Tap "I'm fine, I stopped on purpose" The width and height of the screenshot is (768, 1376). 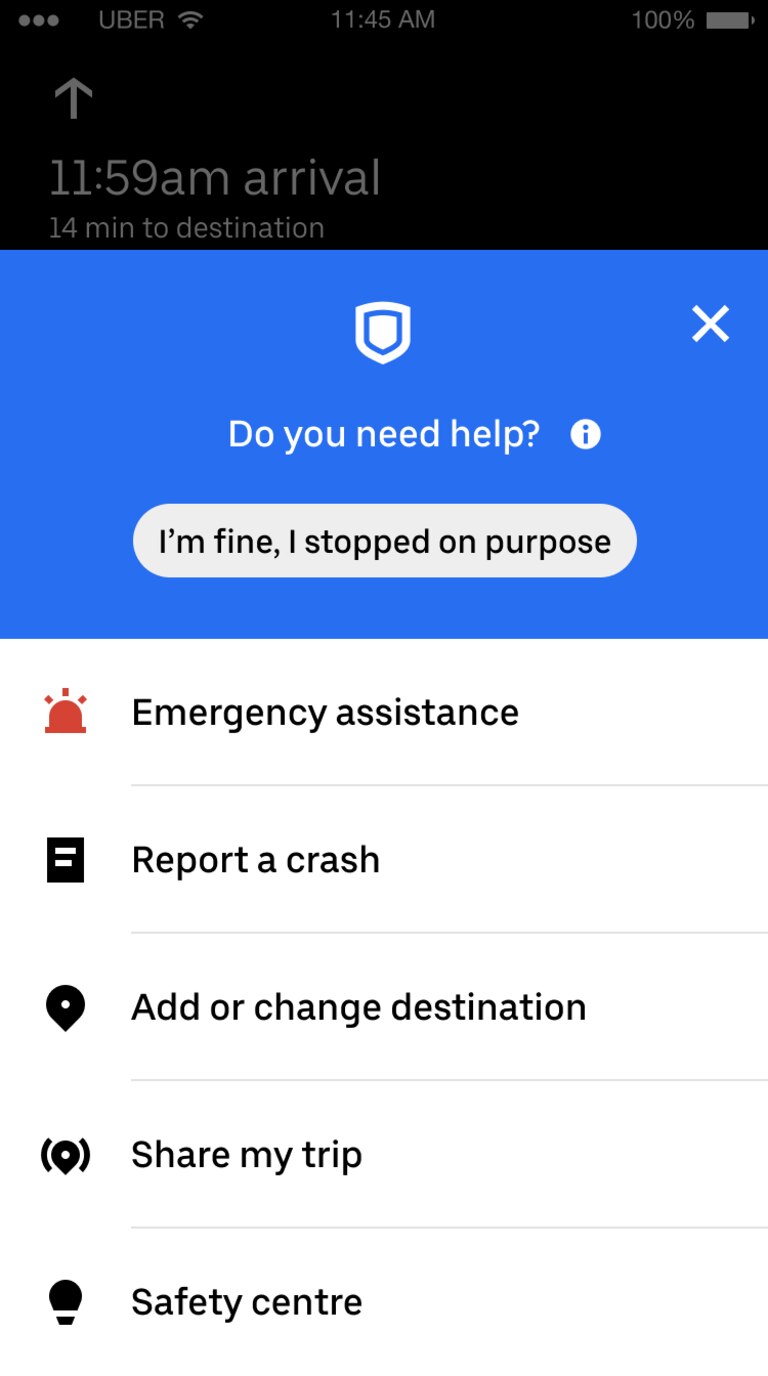pos(384,541)
